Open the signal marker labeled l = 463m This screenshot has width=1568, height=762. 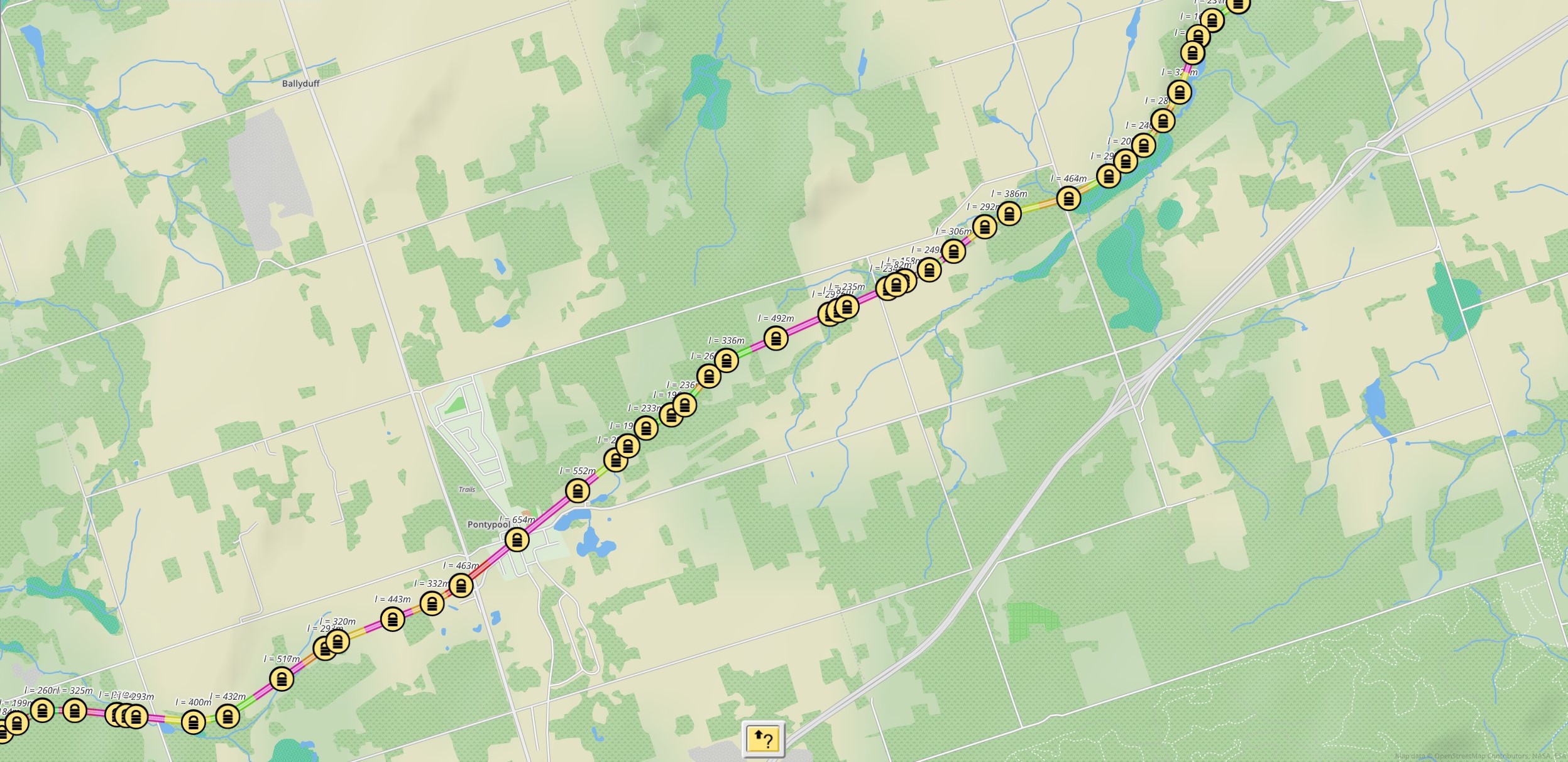[461, 586]
